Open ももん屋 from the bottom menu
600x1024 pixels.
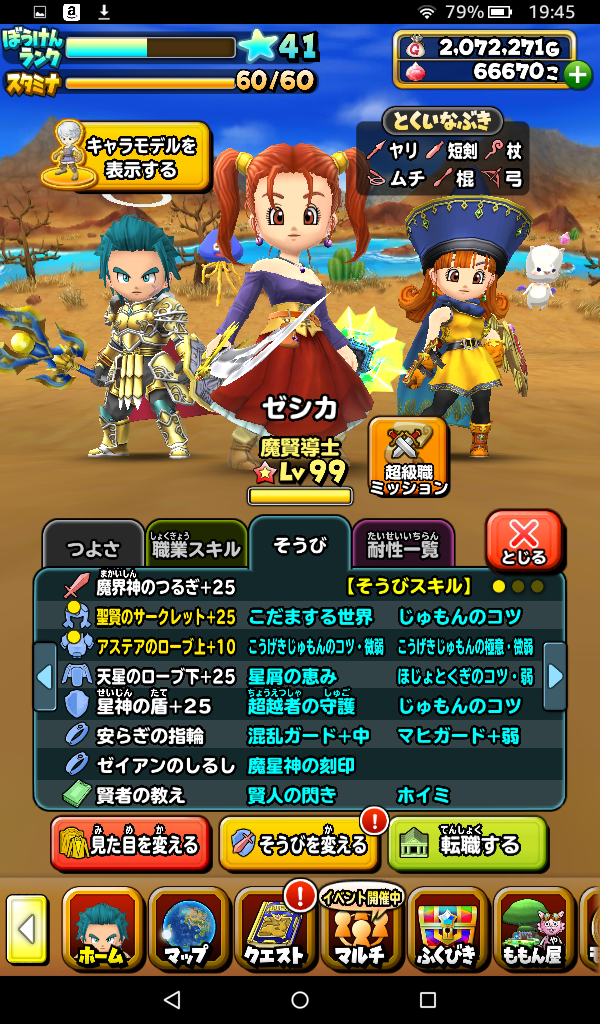[x=533, y=928]
